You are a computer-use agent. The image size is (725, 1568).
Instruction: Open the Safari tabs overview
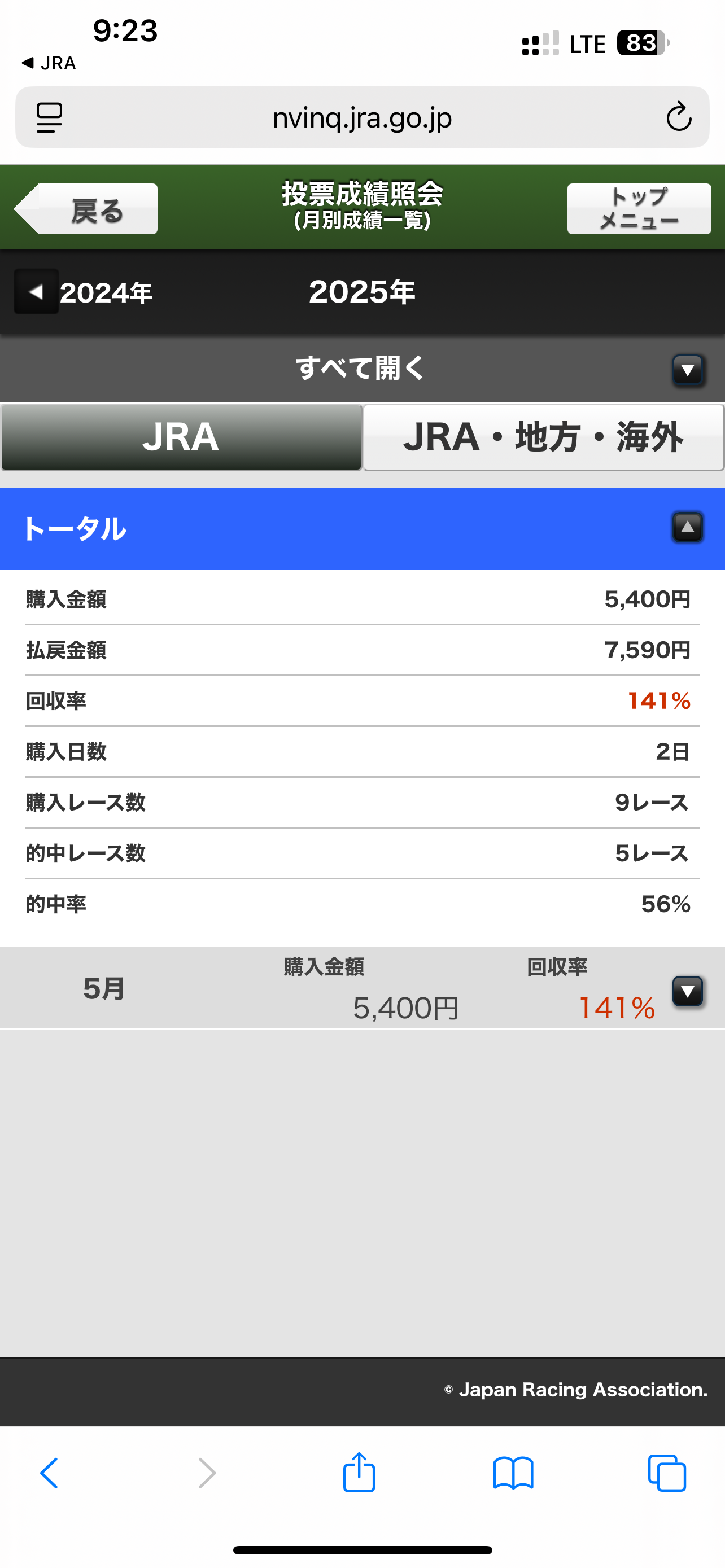coord(667,1473)
